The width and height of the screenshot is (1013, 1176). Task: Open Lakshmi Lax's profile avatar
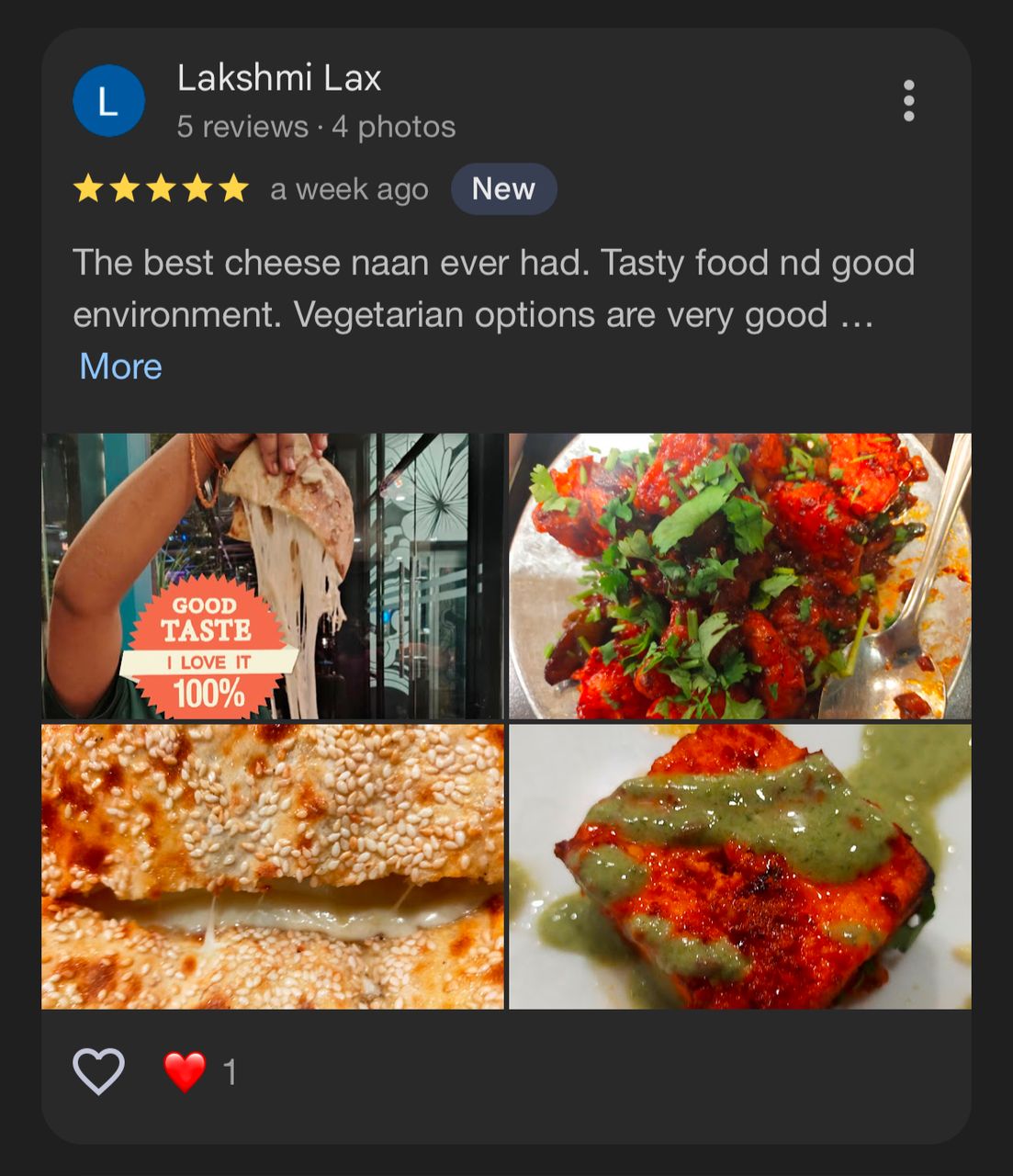[108, 101]
